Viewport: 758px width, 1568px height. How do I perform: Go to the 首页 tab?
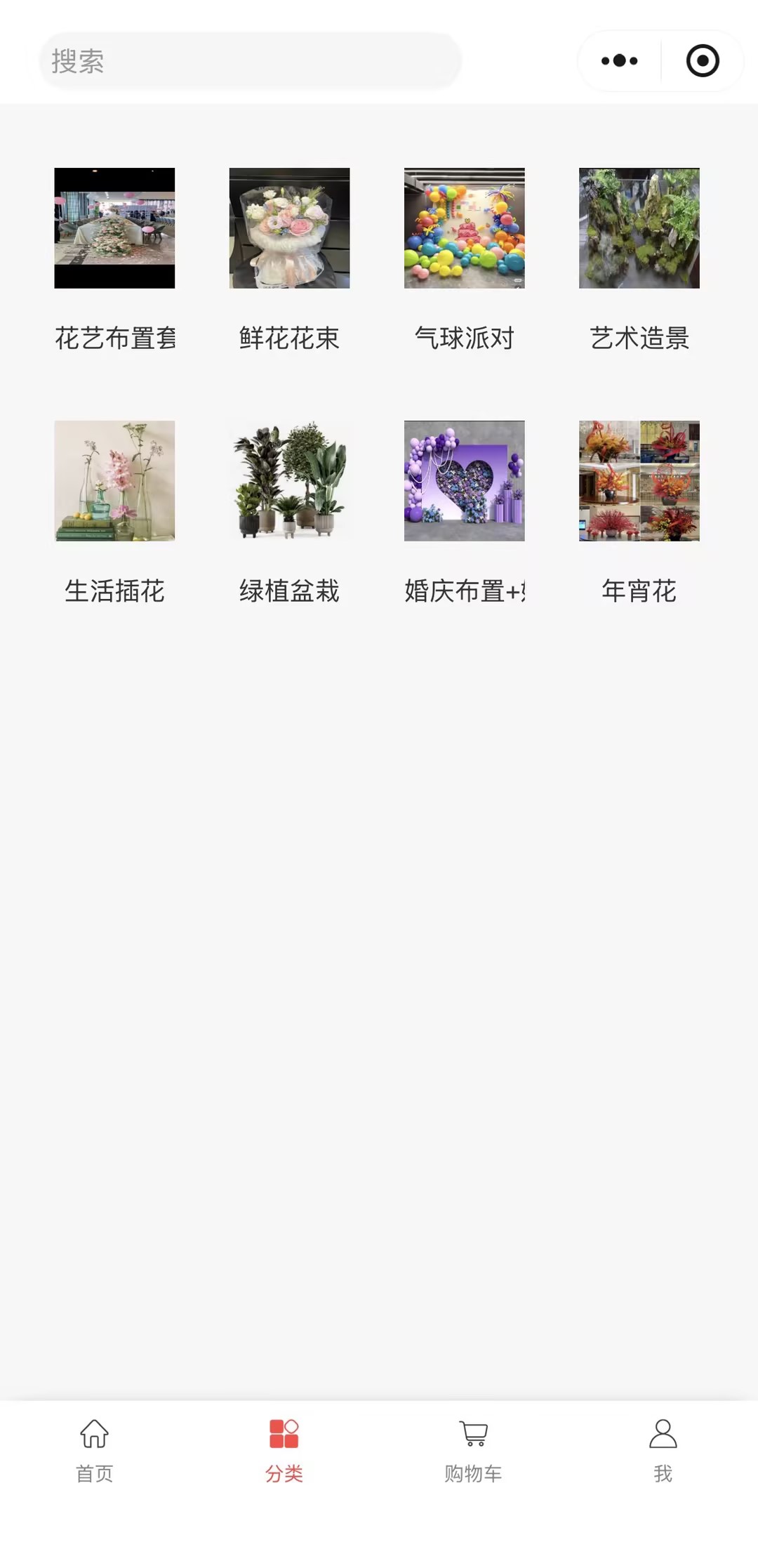[x=95, y=1450]
